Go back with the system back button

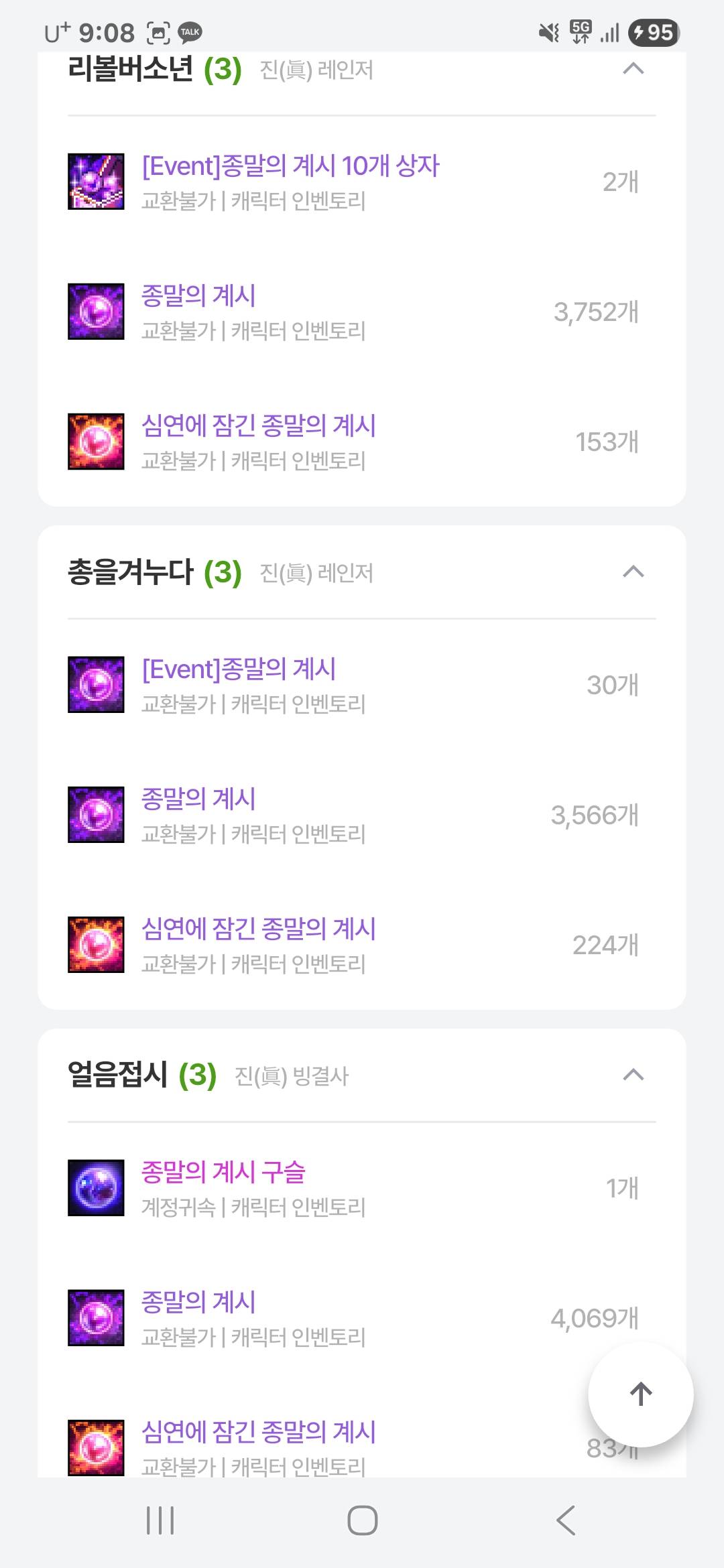(x=566, y=1520)
